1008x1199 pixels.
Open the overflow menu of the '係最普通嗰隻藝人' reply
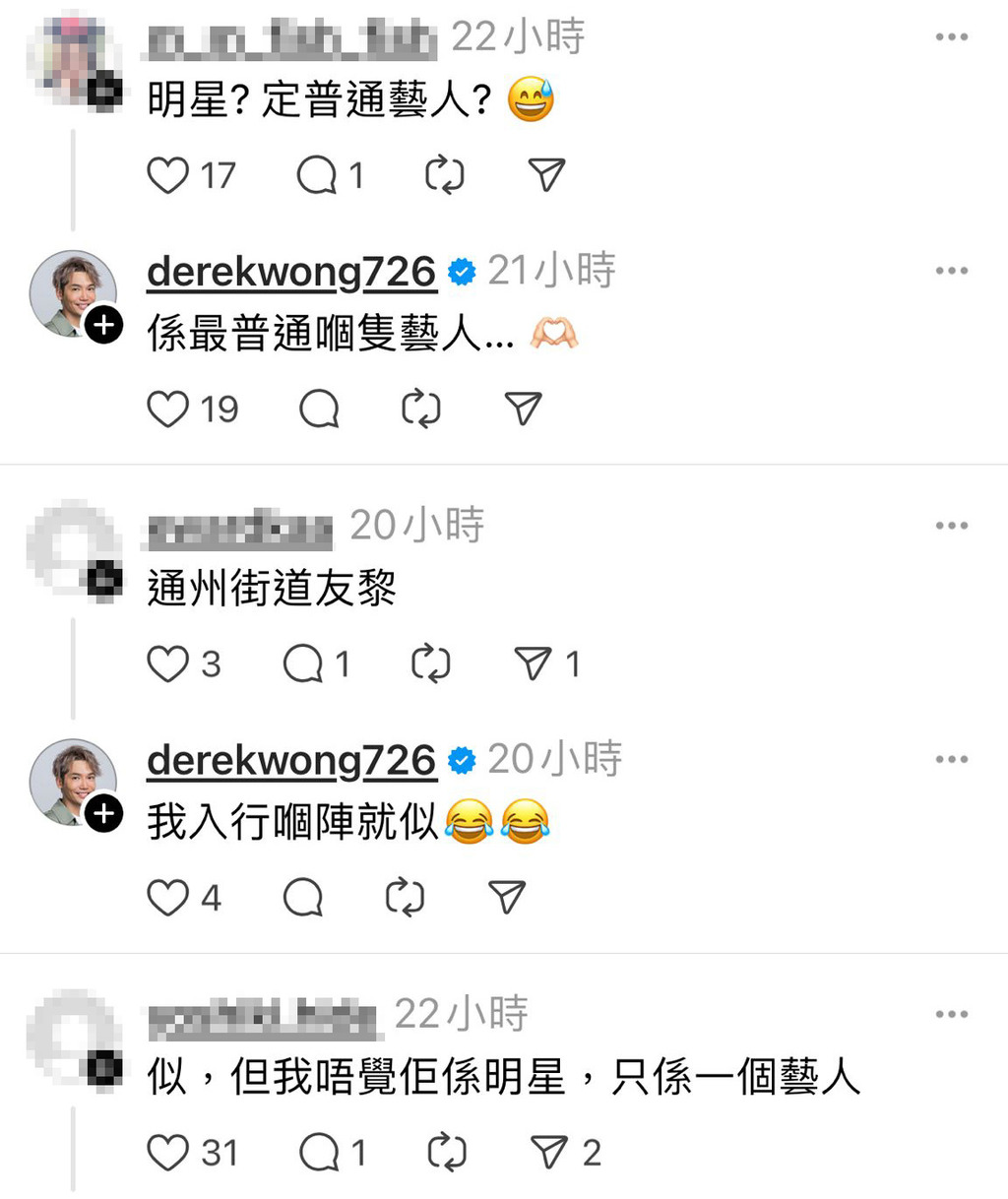pos(951,272)
